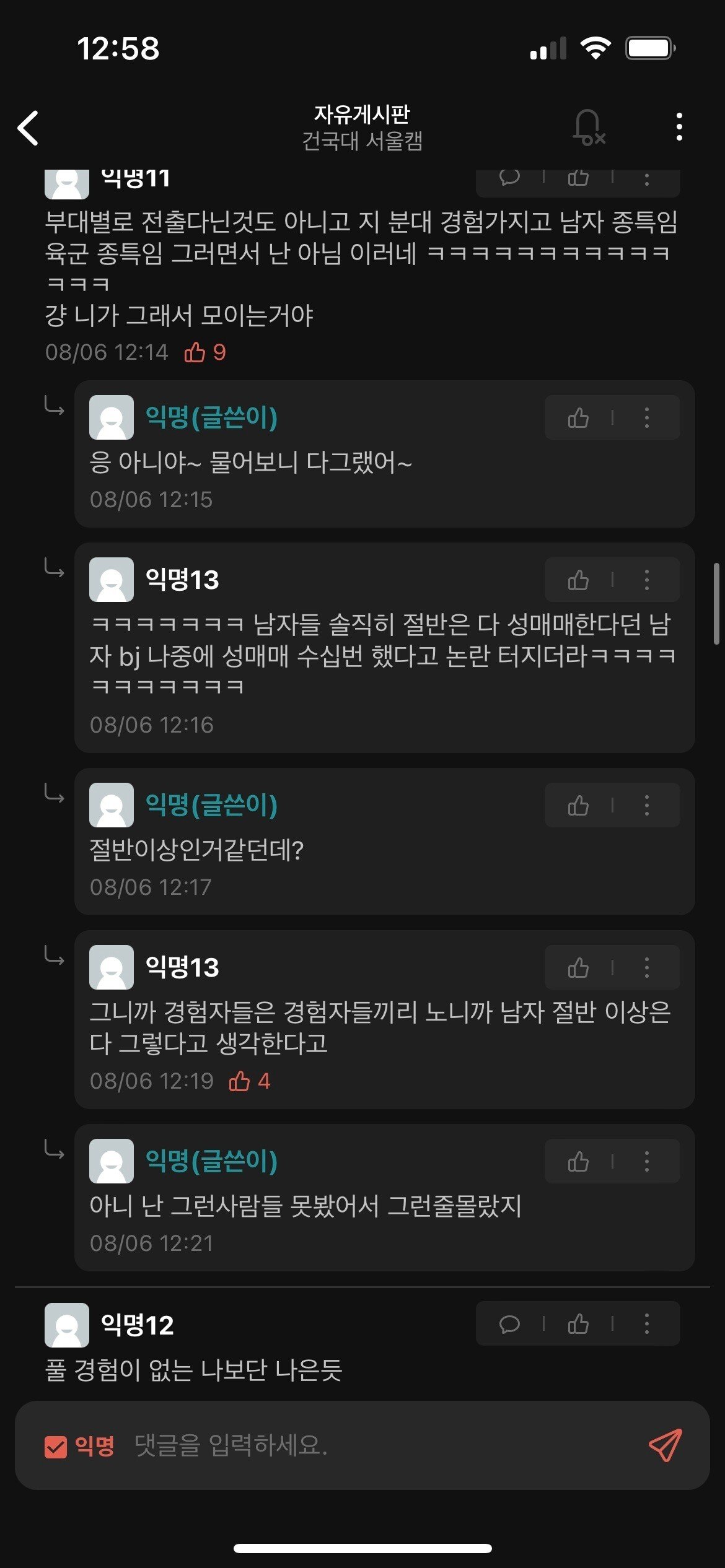Like the 12:15 reply by 익명(글쓴이)

coord(578,418)
